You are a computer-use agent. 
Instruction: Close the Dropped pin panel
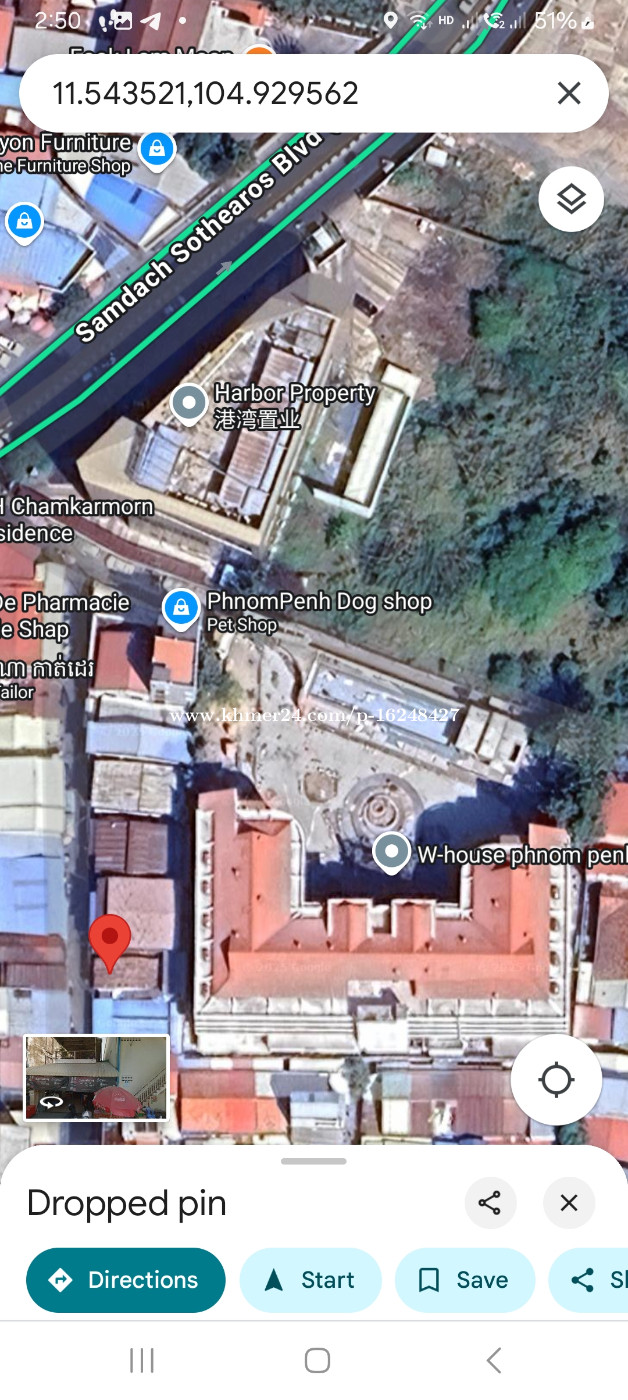pyautogui.click(x=569, y=1203)
